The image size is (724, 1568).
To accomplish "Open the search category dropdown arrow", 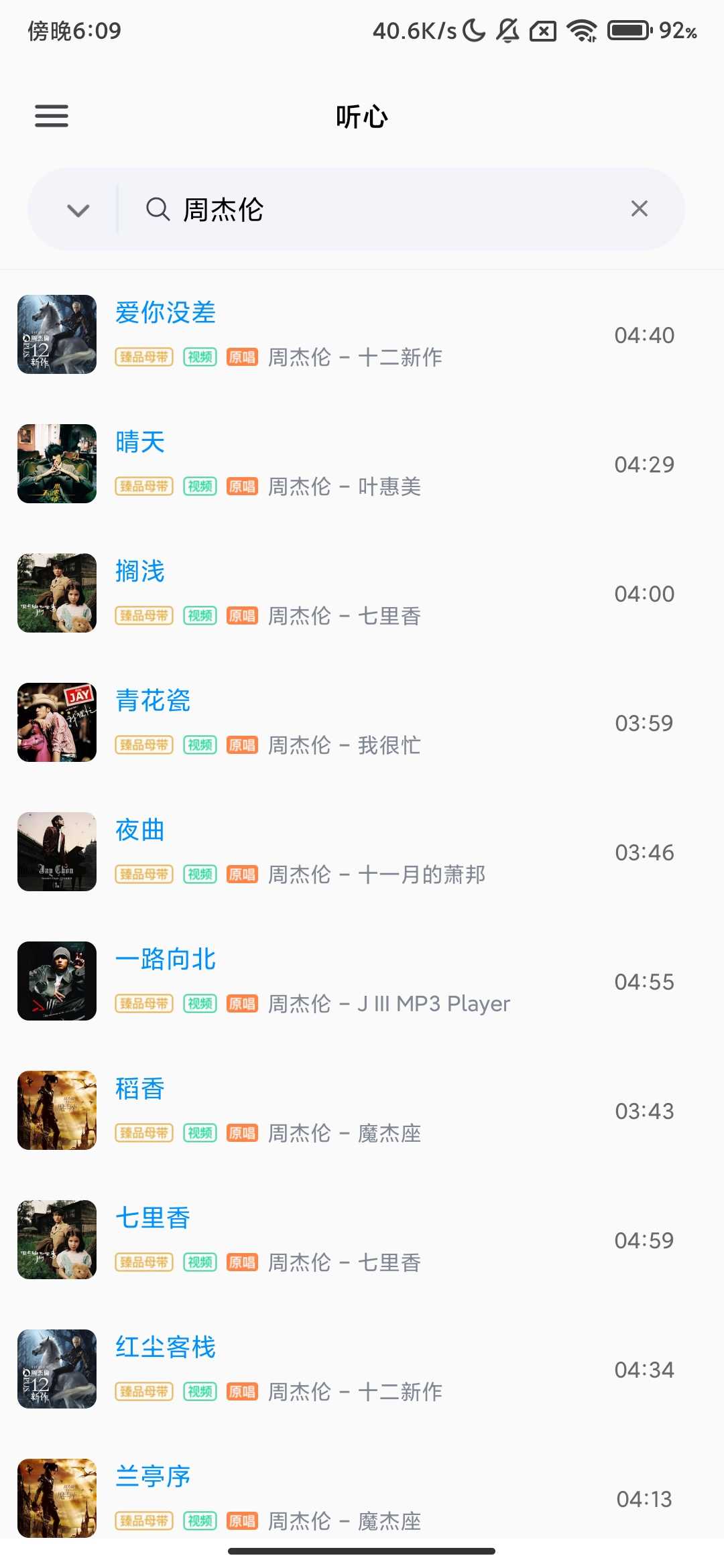I will click(78, 209).
